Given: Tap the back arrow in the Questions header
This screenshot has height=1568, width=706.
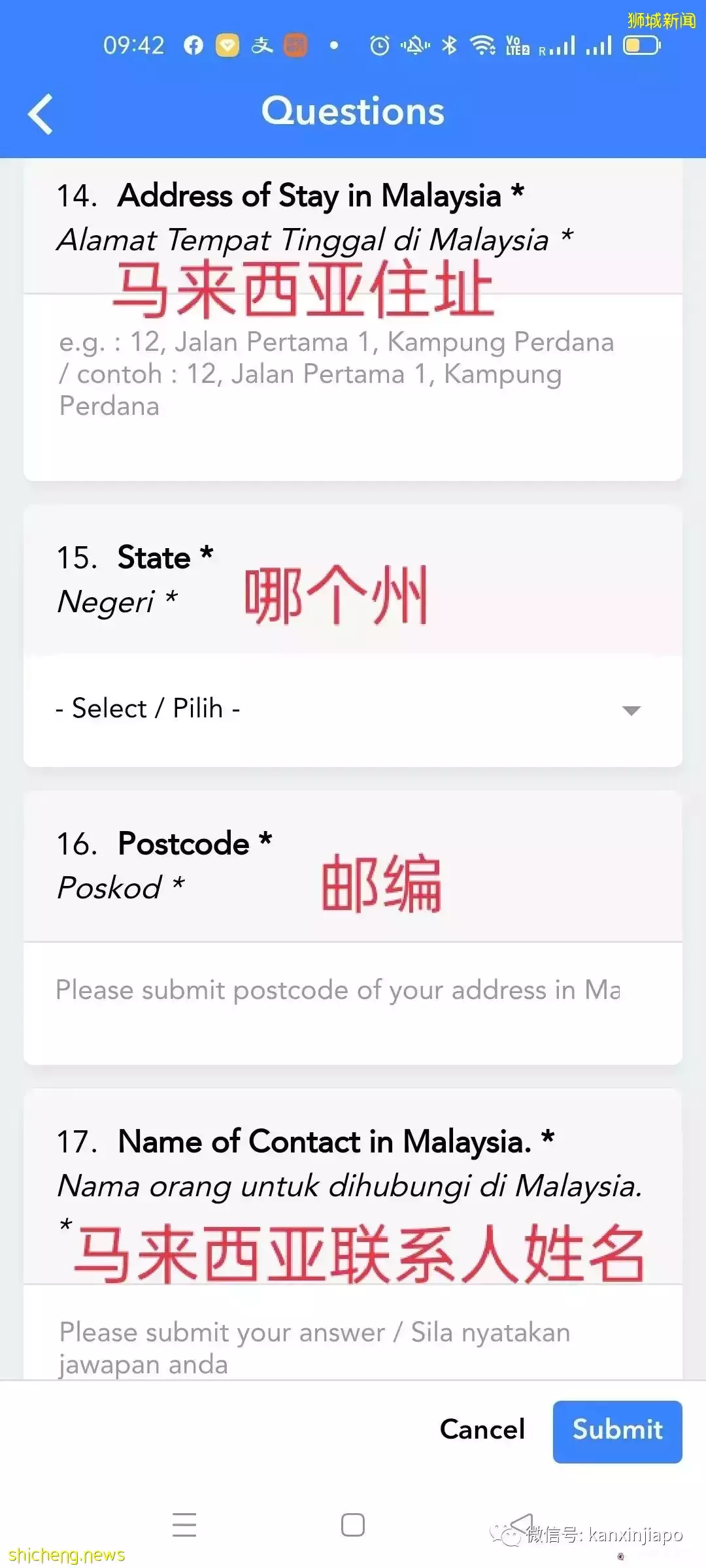Looking at the screenshot, I should click(x=41, y=112).
